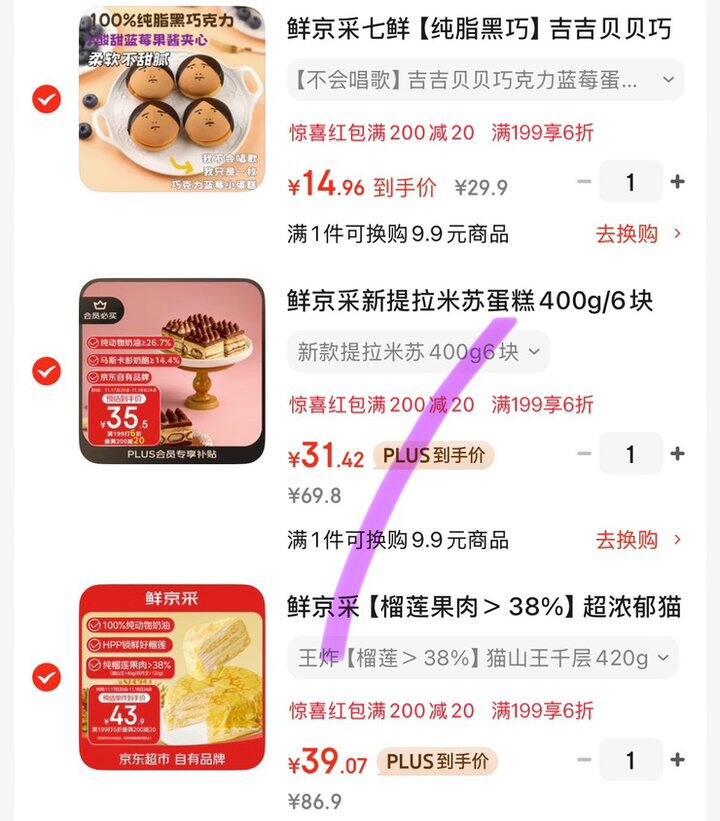Uncheck the 新提拉米苏蛋糕 item
Image resolution: width=720 pixels, height=821 pixels.
(46, 371)
